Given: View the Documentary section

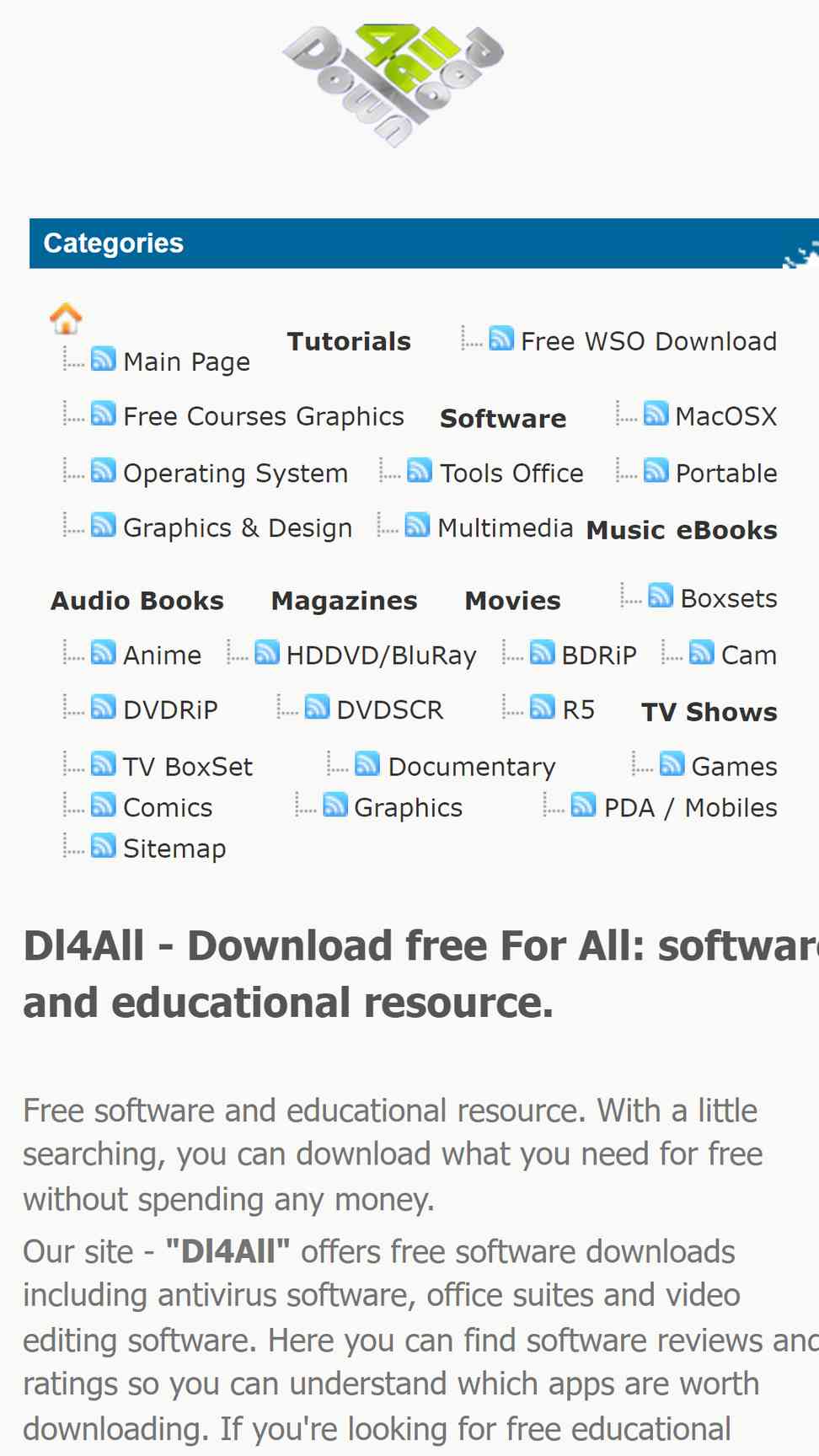Looking at the screenshot, I should click(472, 767).
